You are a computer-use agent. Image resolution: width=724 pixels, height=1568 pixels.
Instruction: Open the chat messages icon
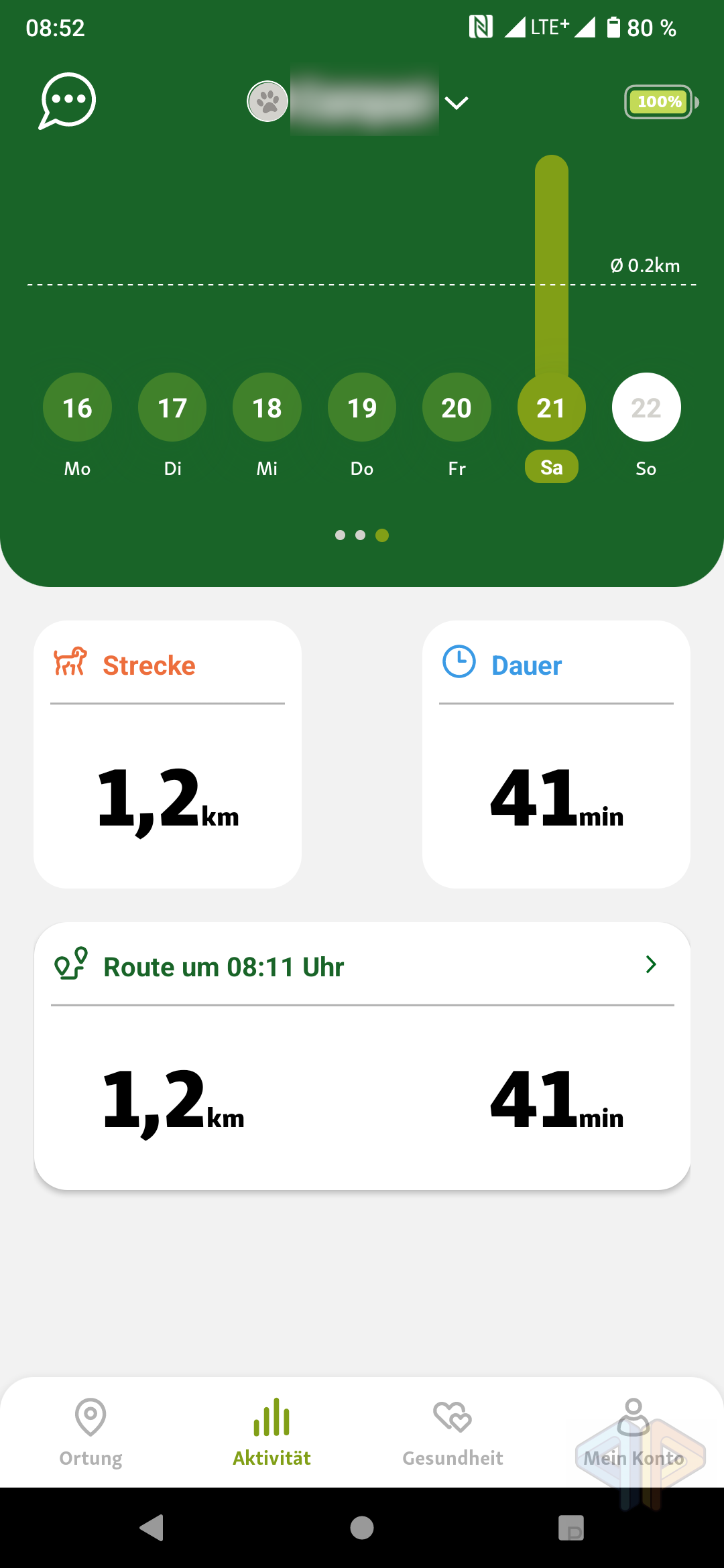67,101
